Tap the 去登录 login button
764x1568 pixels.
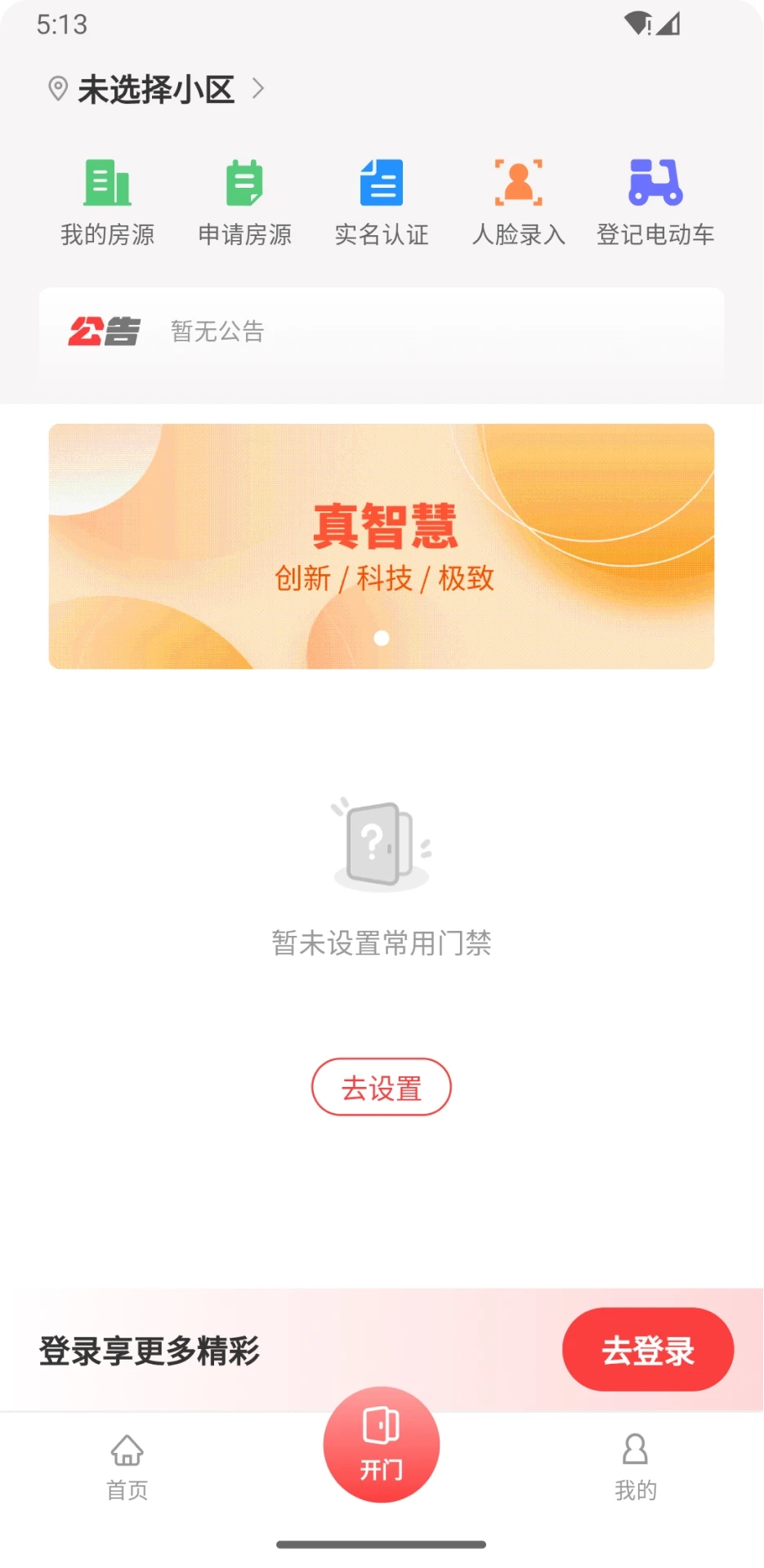(647, 1350)
